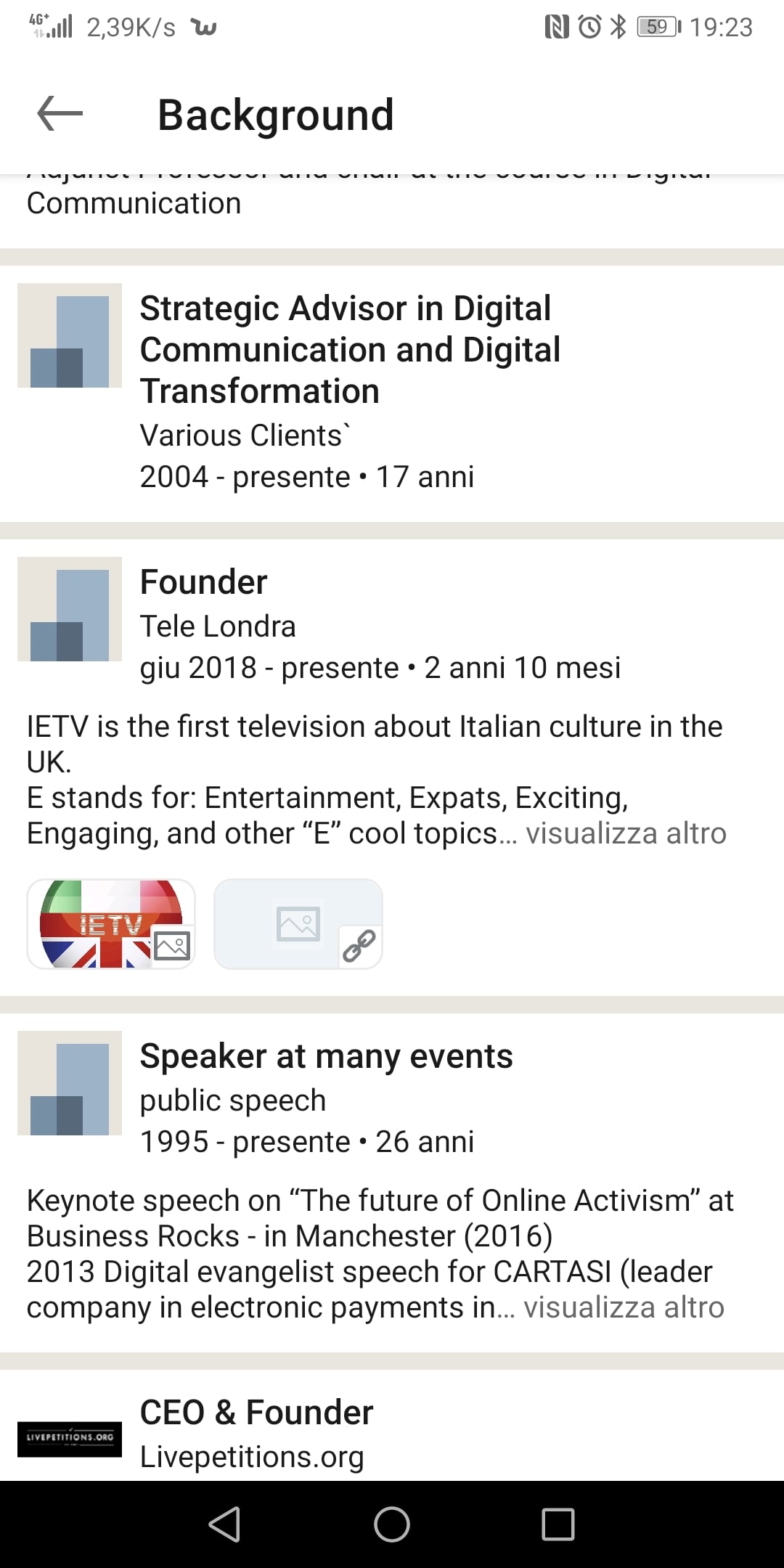Open the linked media attachment thumbnail
This screenshot has width=784, height=1568.
coord(298,924)
